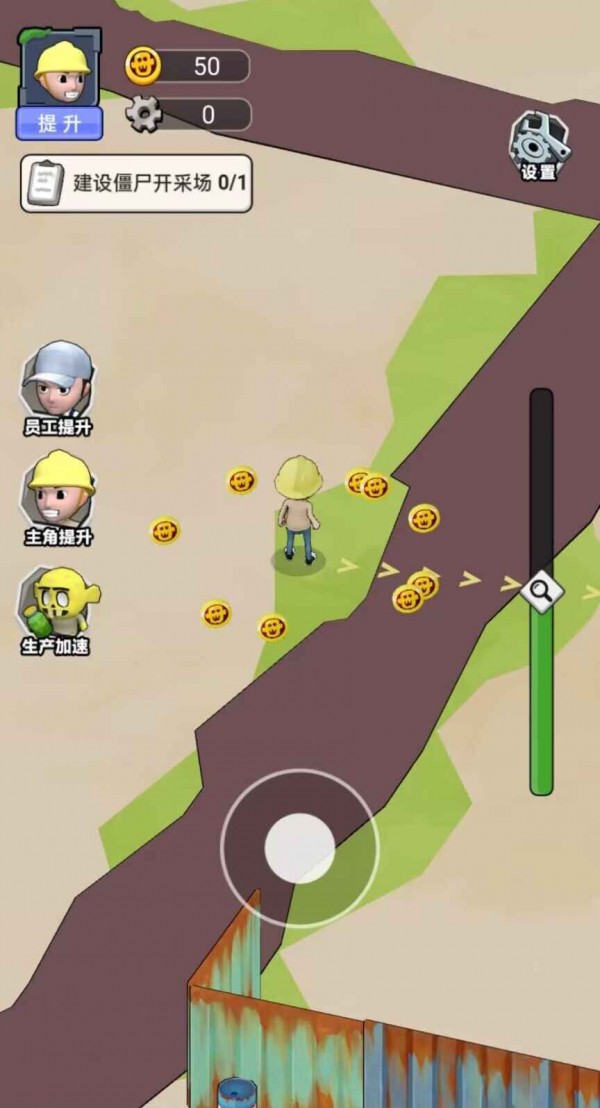Tap the 提升 upgrade button
Screen dimensions: 600x1108
(x=59, y=124)
